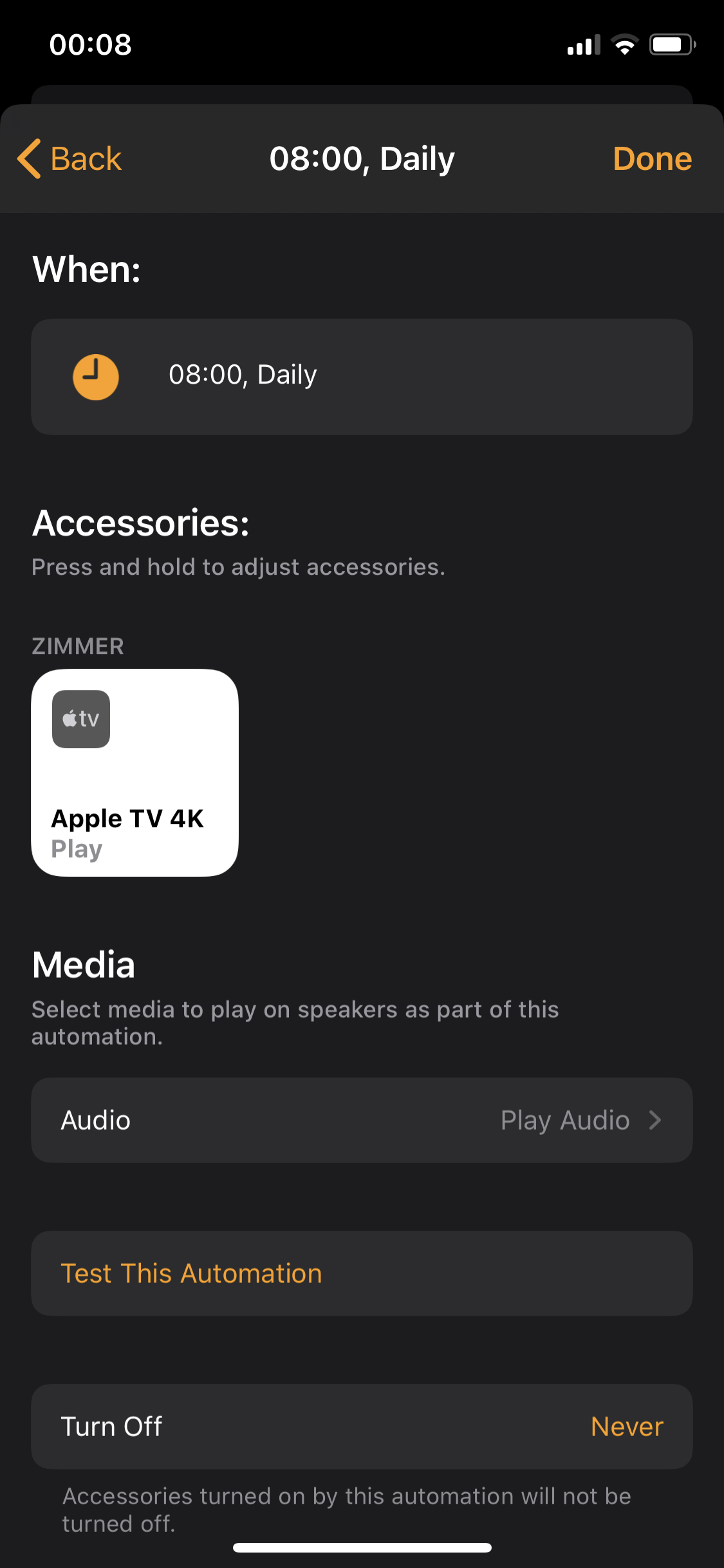This screenshot has height=1568, width=724.
Task: Run Test This Automation
Action: click(362, 1273)
